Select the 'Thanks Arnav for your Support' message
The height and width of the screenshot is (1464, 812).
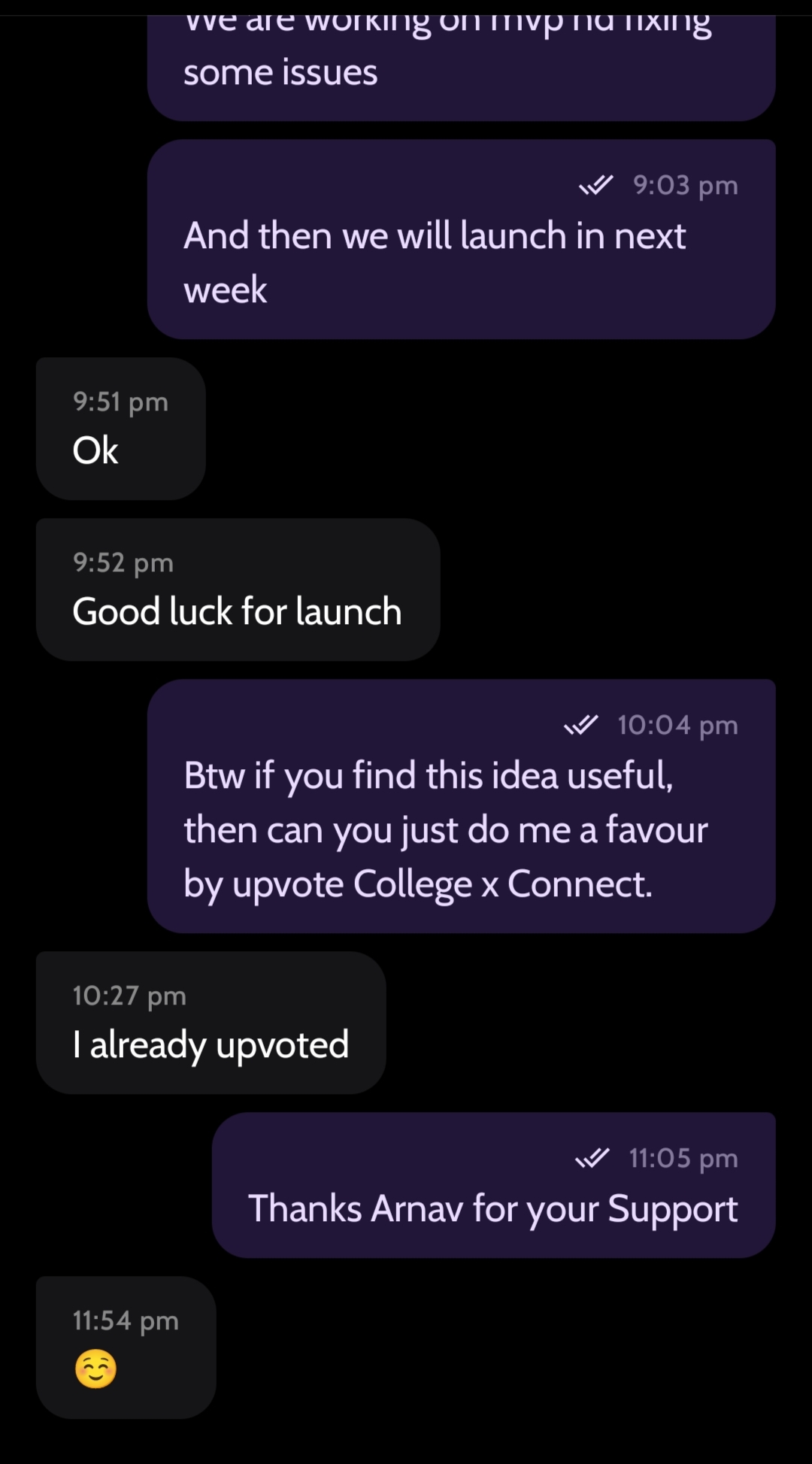point(493,1187)
